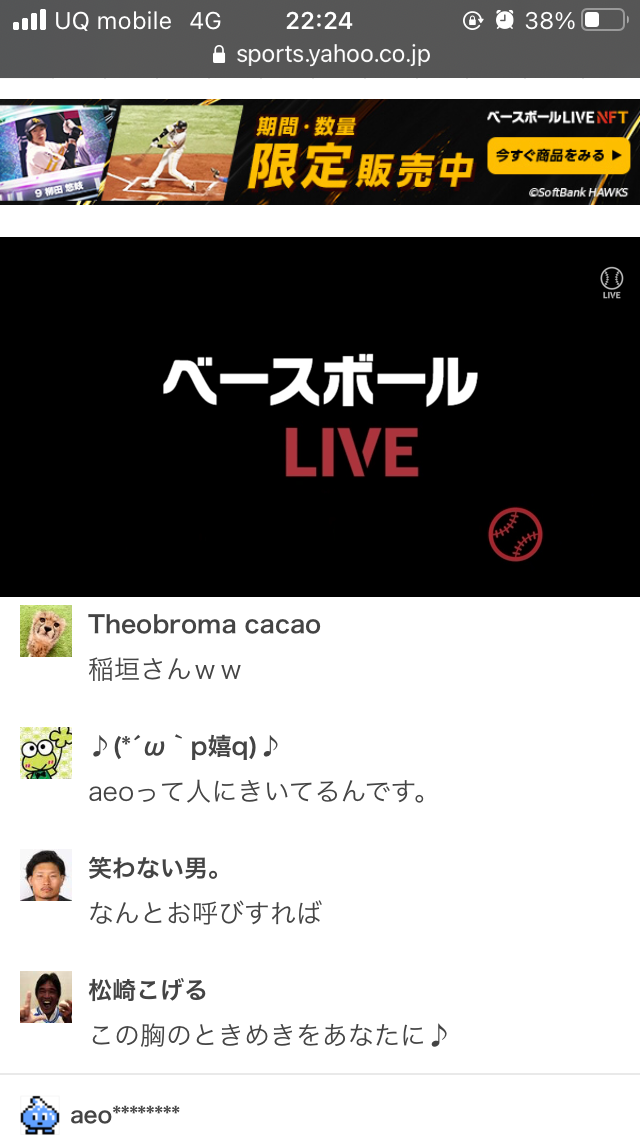Tap the baseball LIVE icon on video

click(x=611, y=282)
